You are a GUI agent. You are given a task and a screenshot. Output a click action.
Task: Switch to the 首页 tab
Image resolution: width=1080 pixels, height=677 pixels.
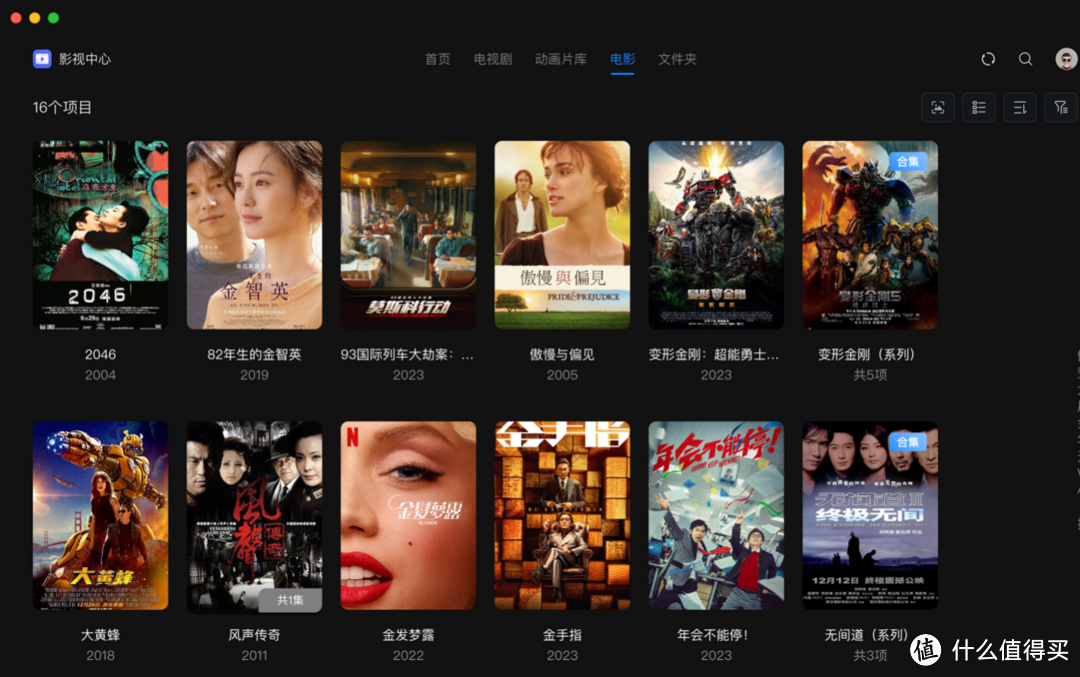point(438,59)
